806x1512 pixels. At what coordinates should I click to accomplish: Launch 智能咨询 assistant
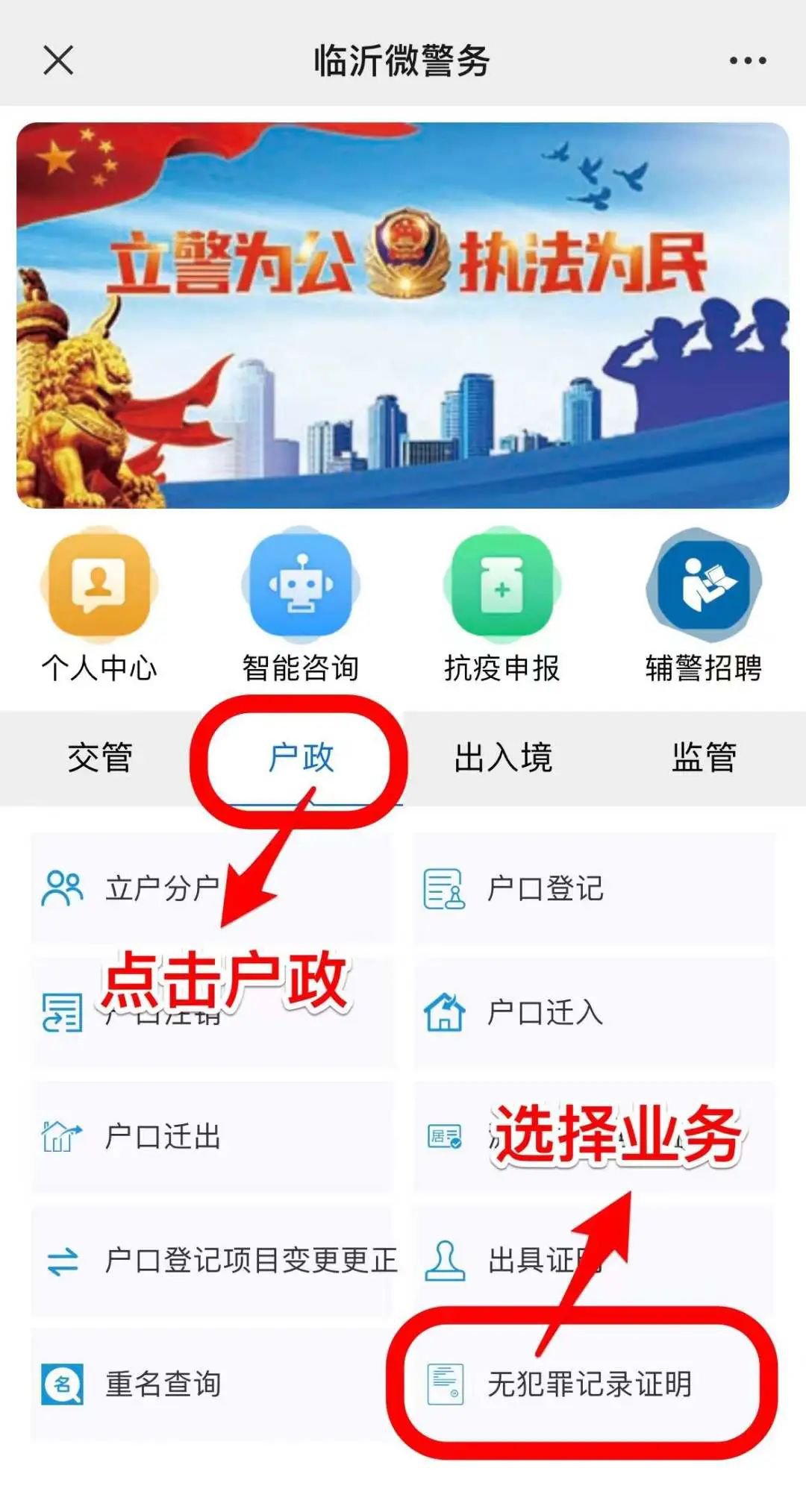(x=301, y=606)
